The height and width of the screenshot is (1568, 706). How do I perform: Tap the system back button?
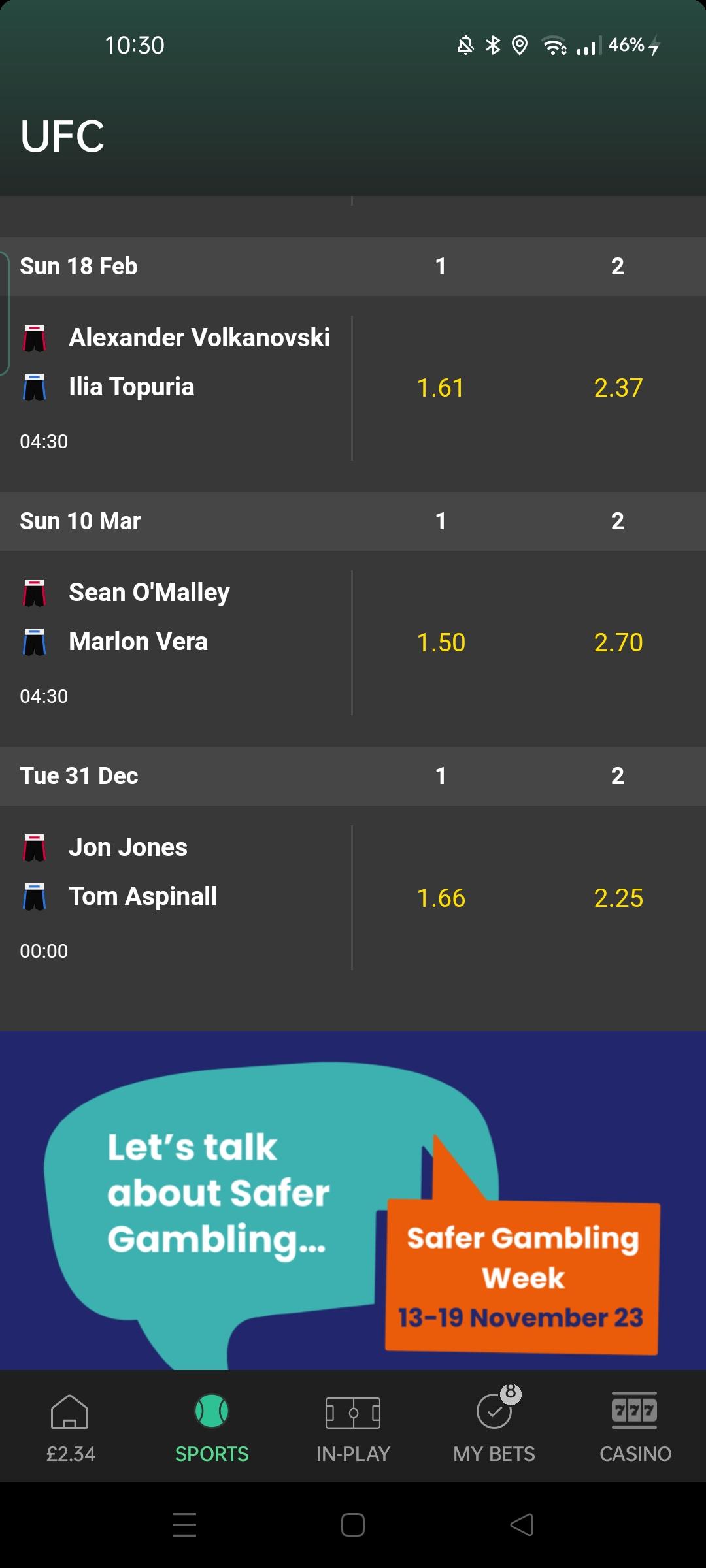point(522,1525)
